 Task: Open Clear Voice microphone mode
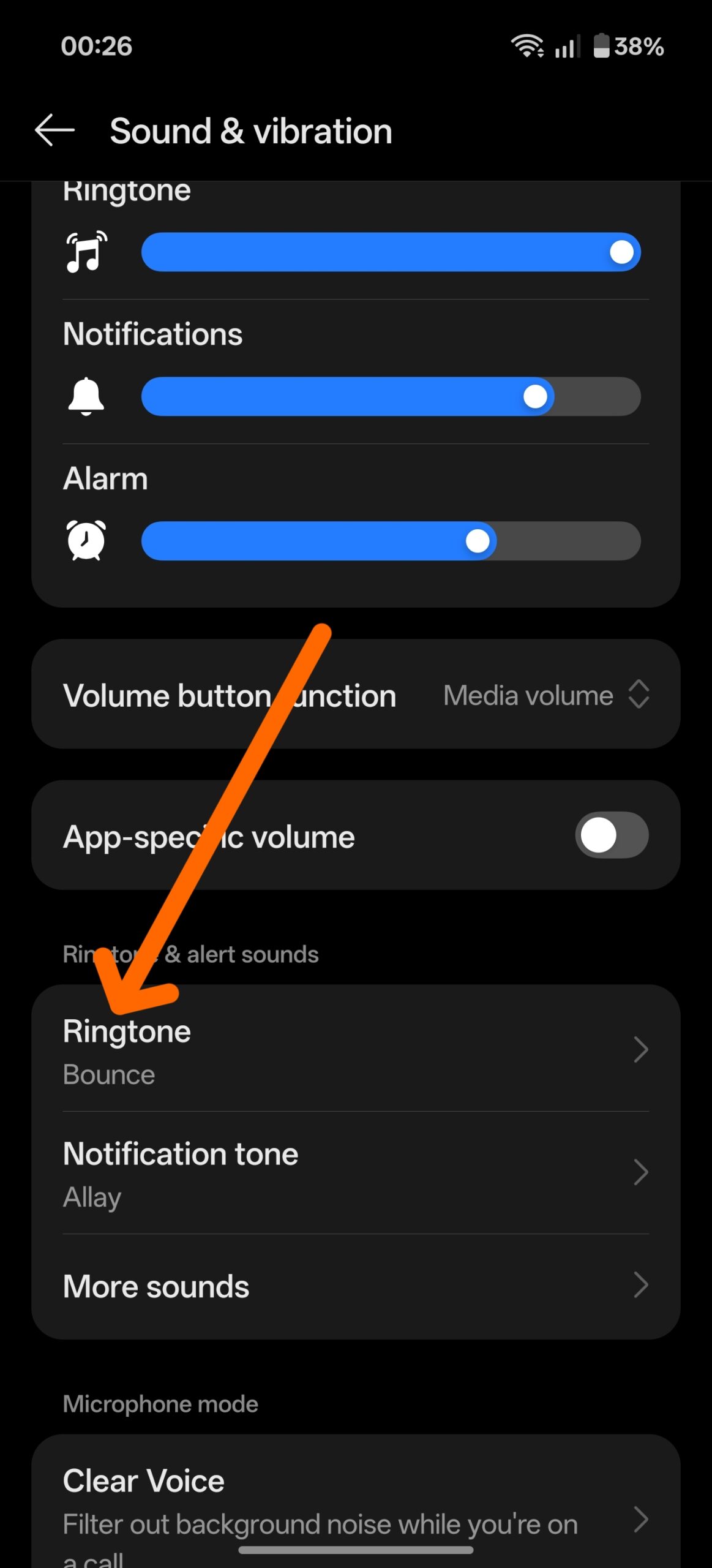coord(355,1507)
